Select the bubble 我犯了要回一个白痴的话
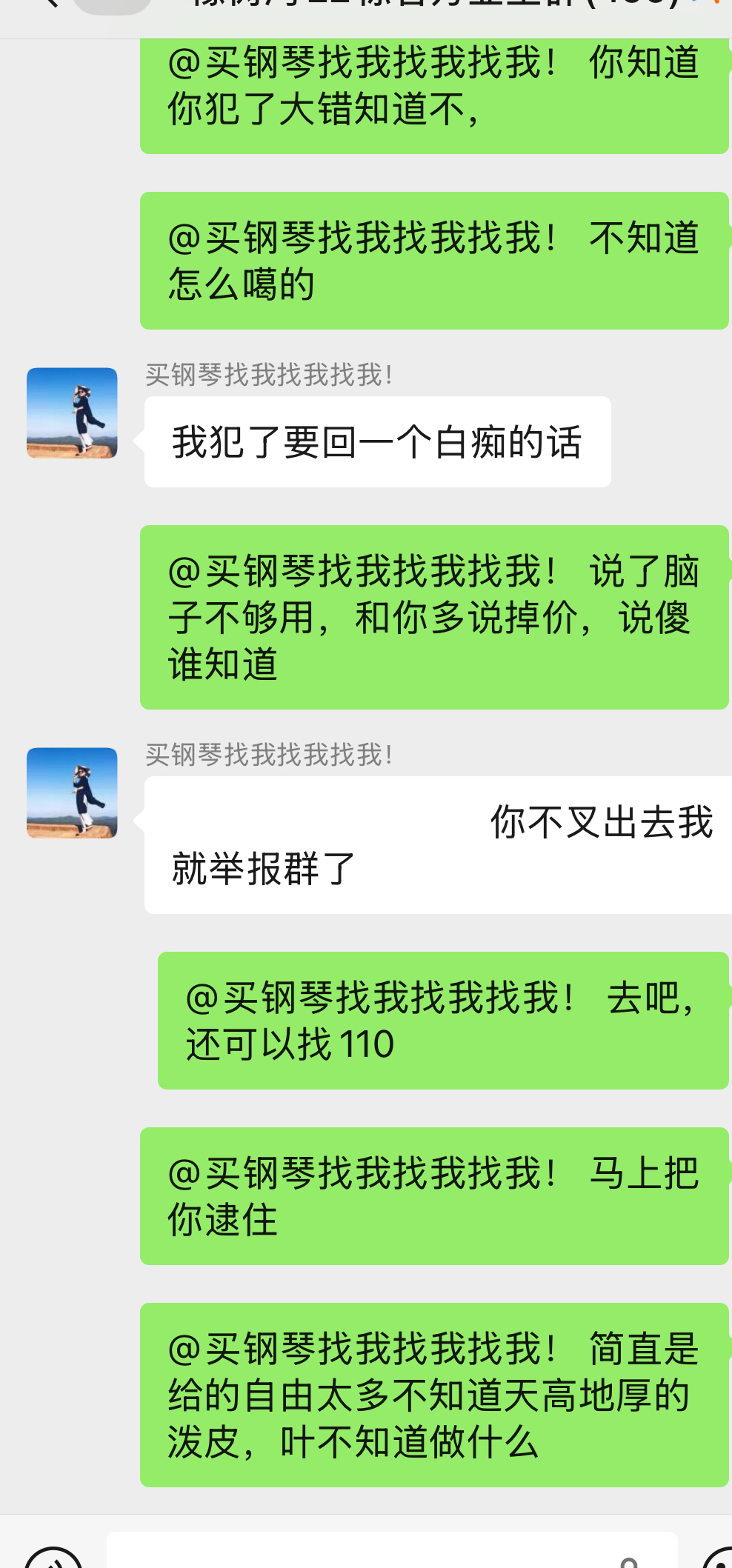This screenshot has width=732, height=1568. pyautogui.click(x=376, y=439)
